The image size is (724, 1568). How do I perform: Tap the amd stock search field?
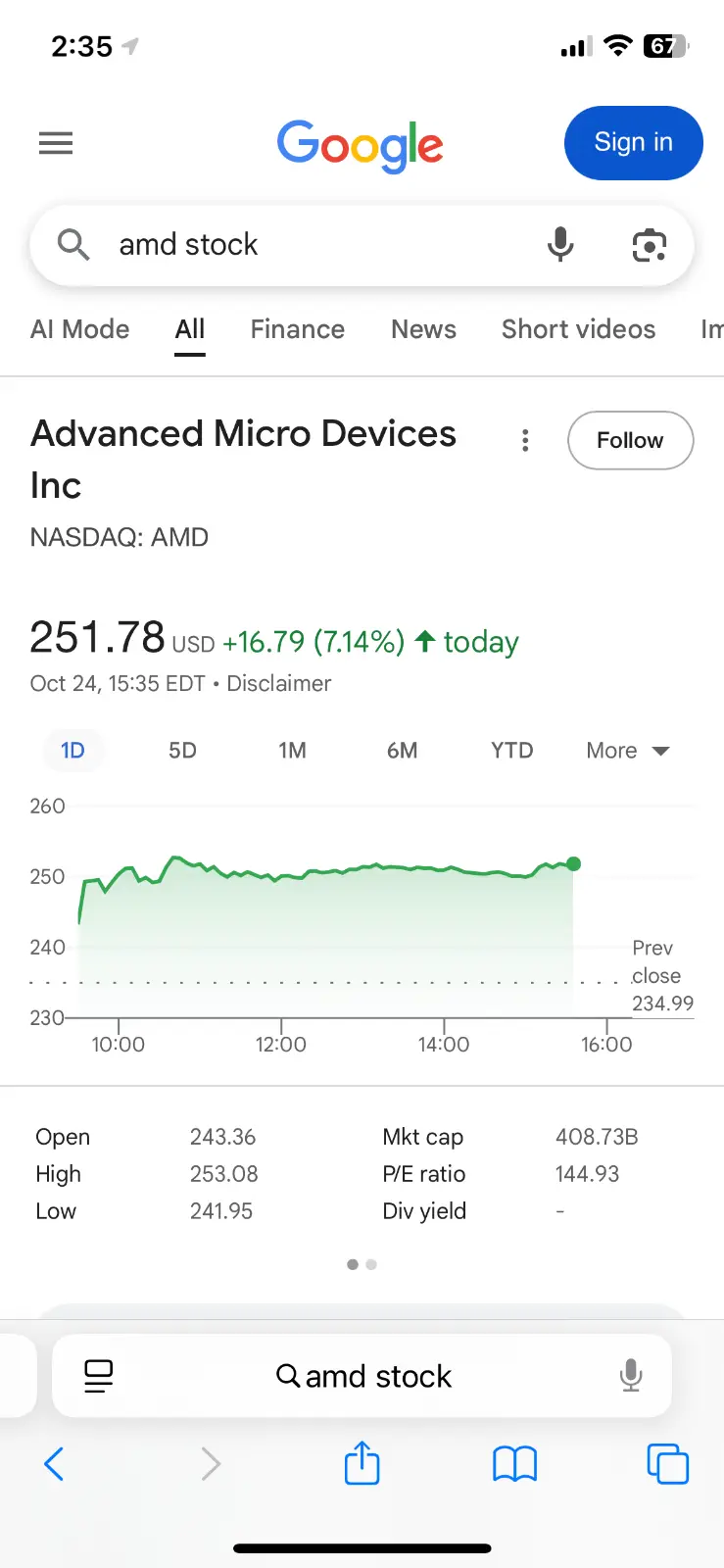click(314, 245)
